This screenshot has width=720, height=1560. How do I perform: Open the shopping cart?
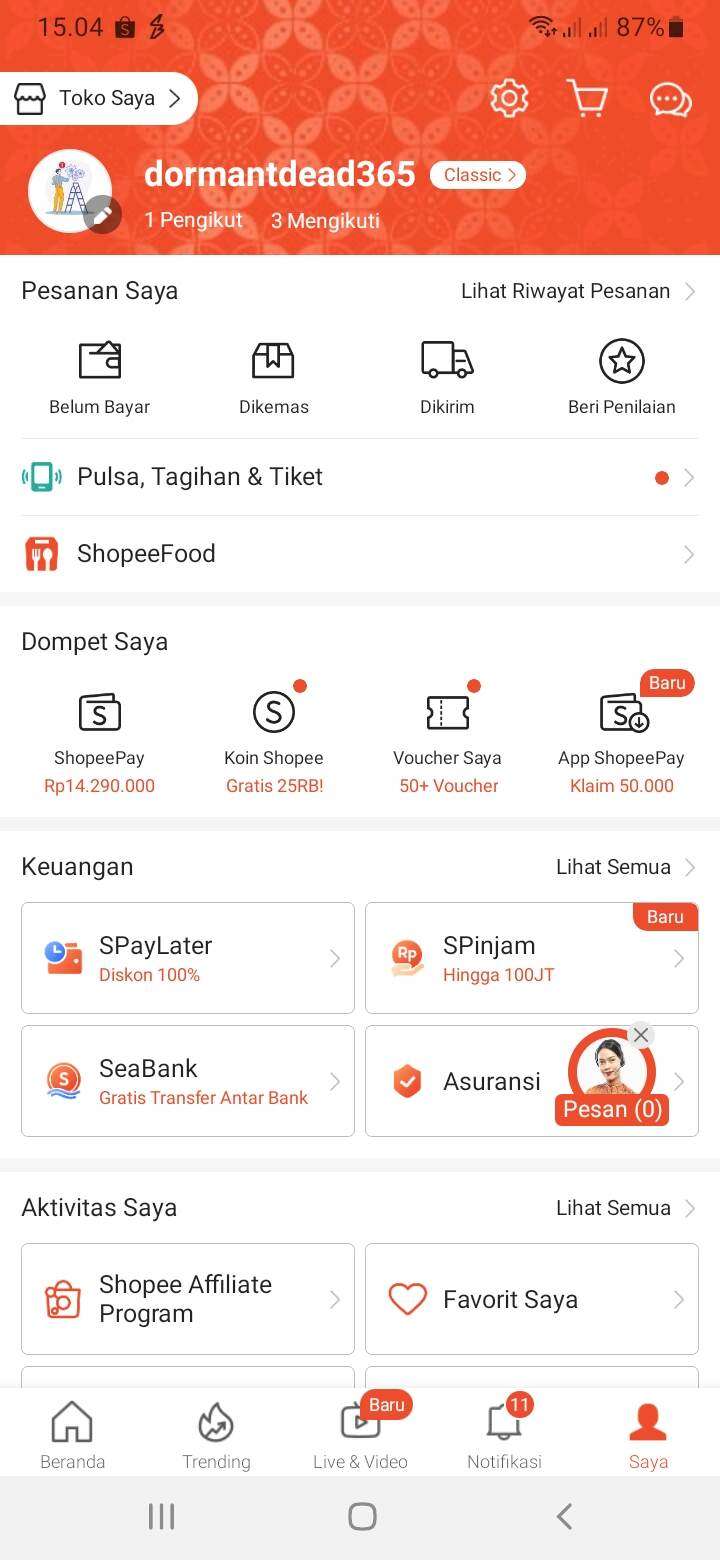(588, 98)
